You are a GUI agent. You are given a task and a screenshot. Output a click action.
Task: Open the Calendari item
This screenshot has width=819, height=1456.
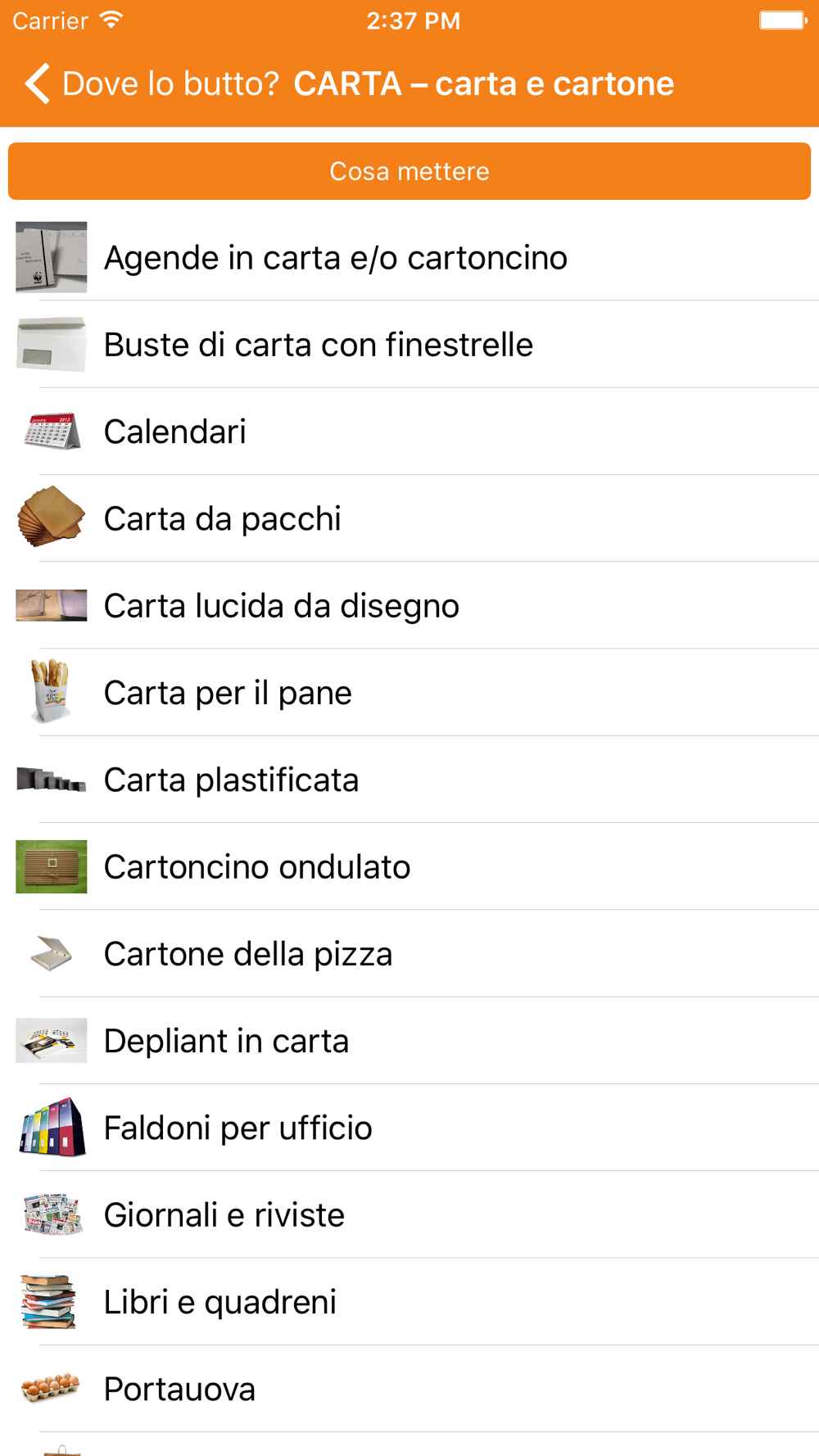[409, 432]
